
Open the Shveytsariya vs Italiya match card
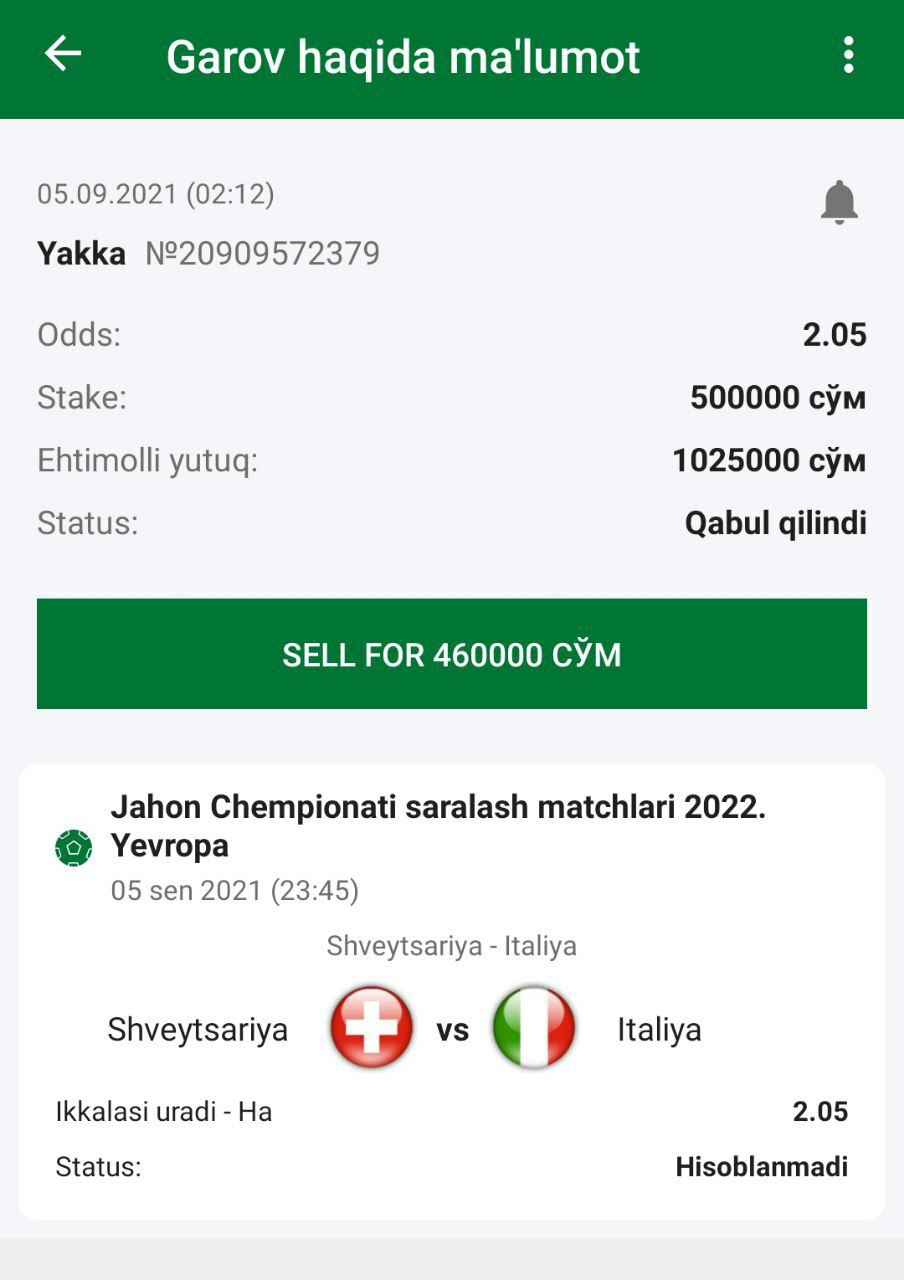tap(452, 1028)
